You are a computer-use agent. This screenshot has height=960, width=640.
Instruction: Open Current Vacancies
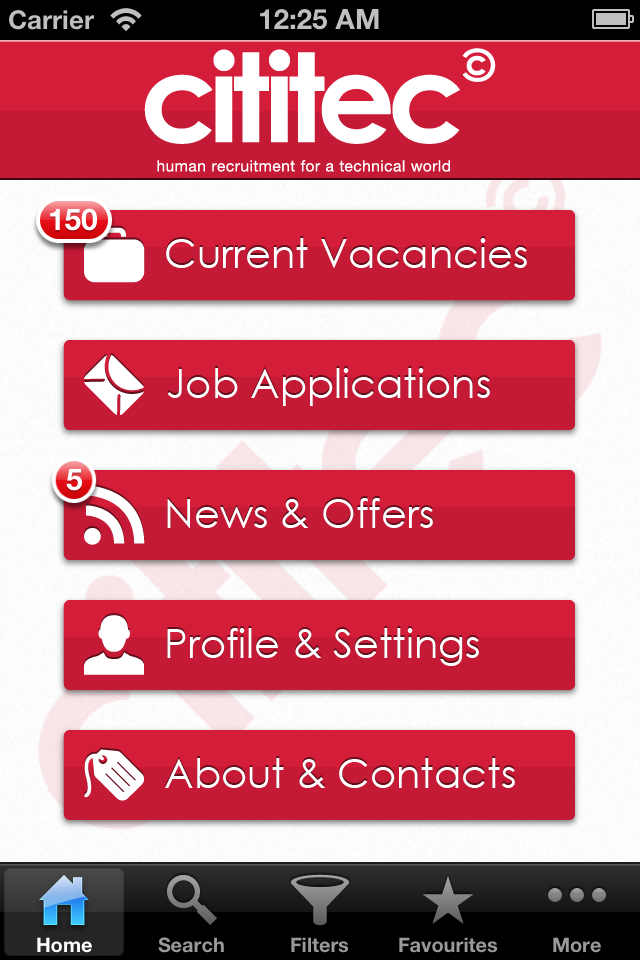coord(319,255)
